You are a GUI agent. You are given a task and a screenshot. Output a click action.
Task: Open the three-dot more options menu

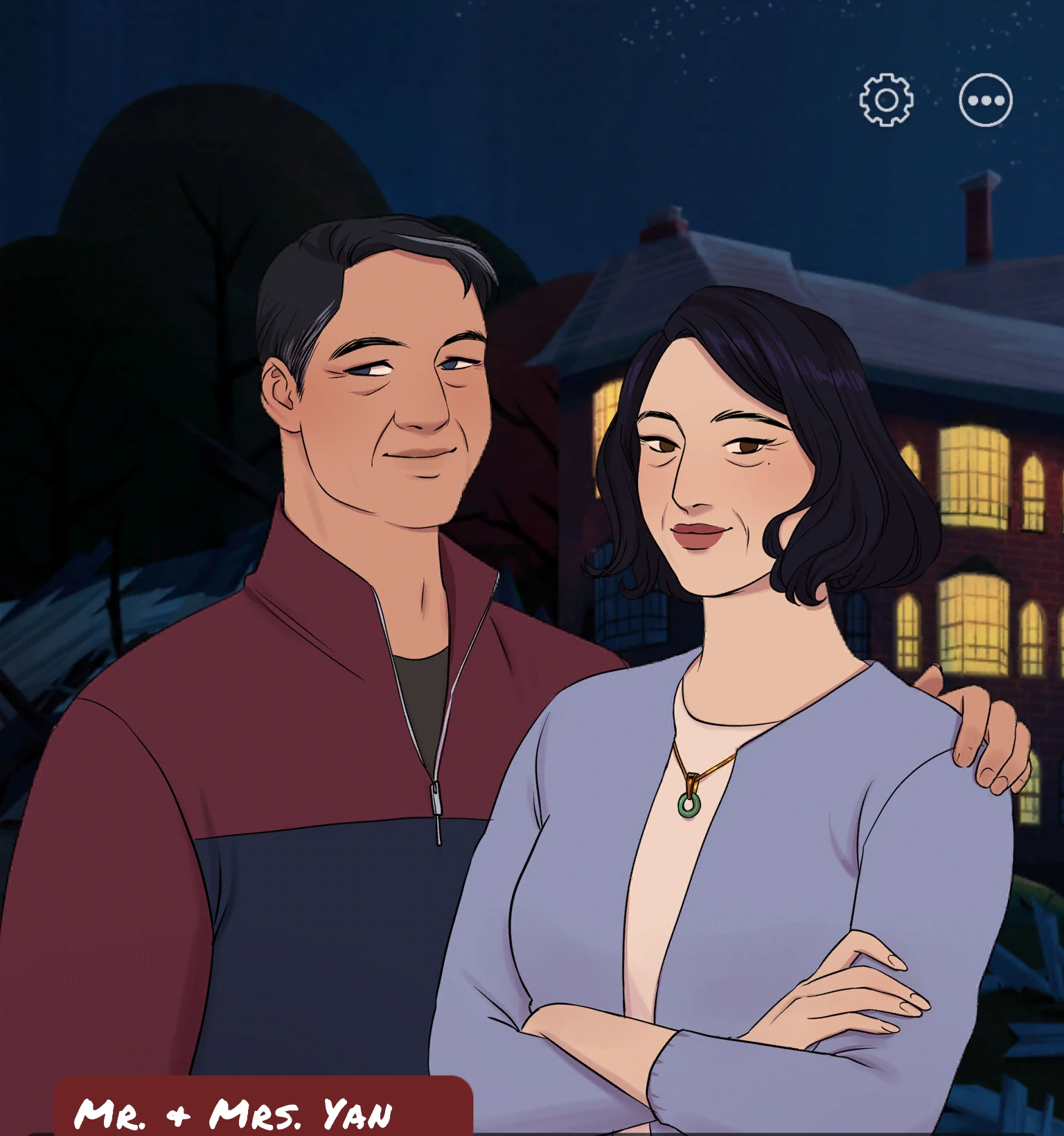coord(986,100)
